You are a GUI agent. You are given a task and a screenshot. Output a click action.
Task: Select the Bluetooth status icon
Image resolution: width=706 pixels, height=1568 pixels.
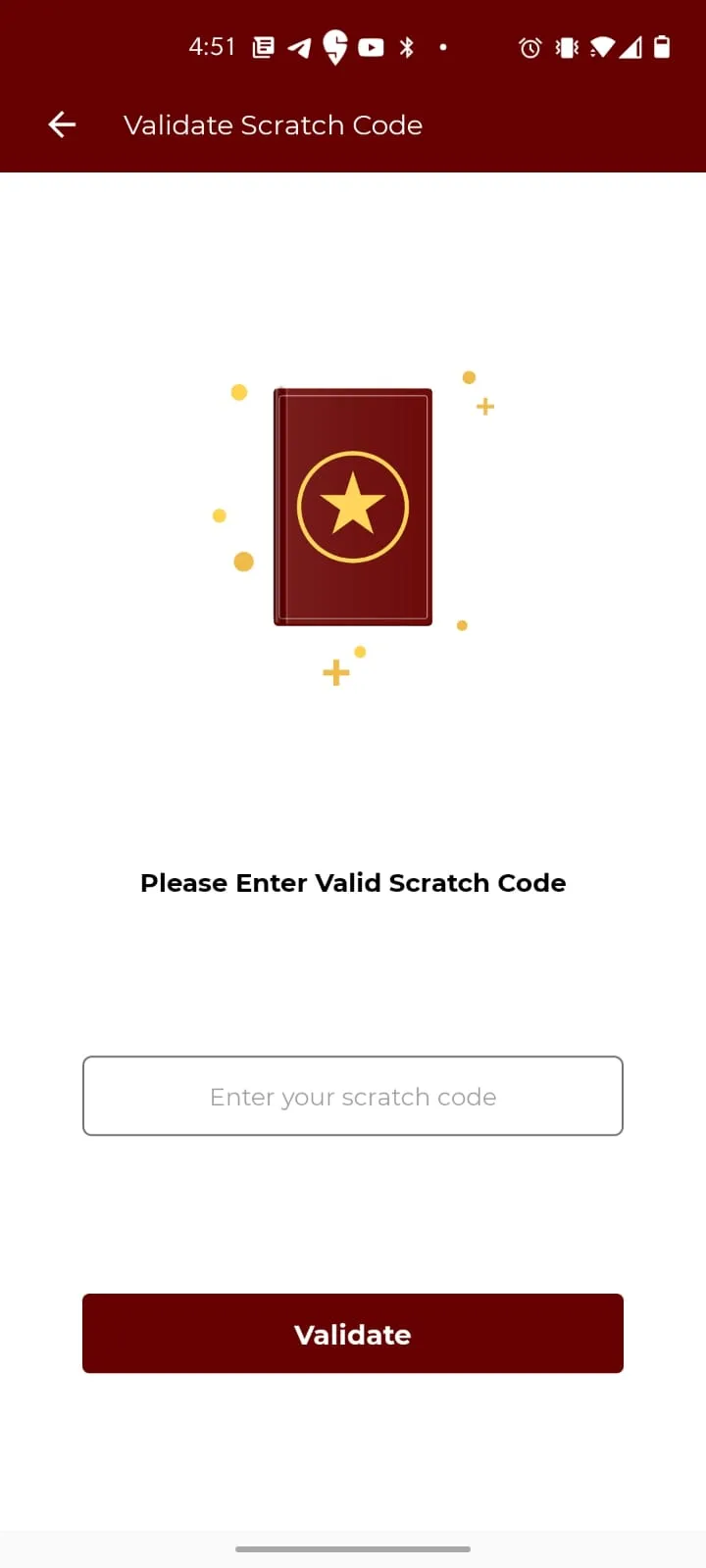406,46
